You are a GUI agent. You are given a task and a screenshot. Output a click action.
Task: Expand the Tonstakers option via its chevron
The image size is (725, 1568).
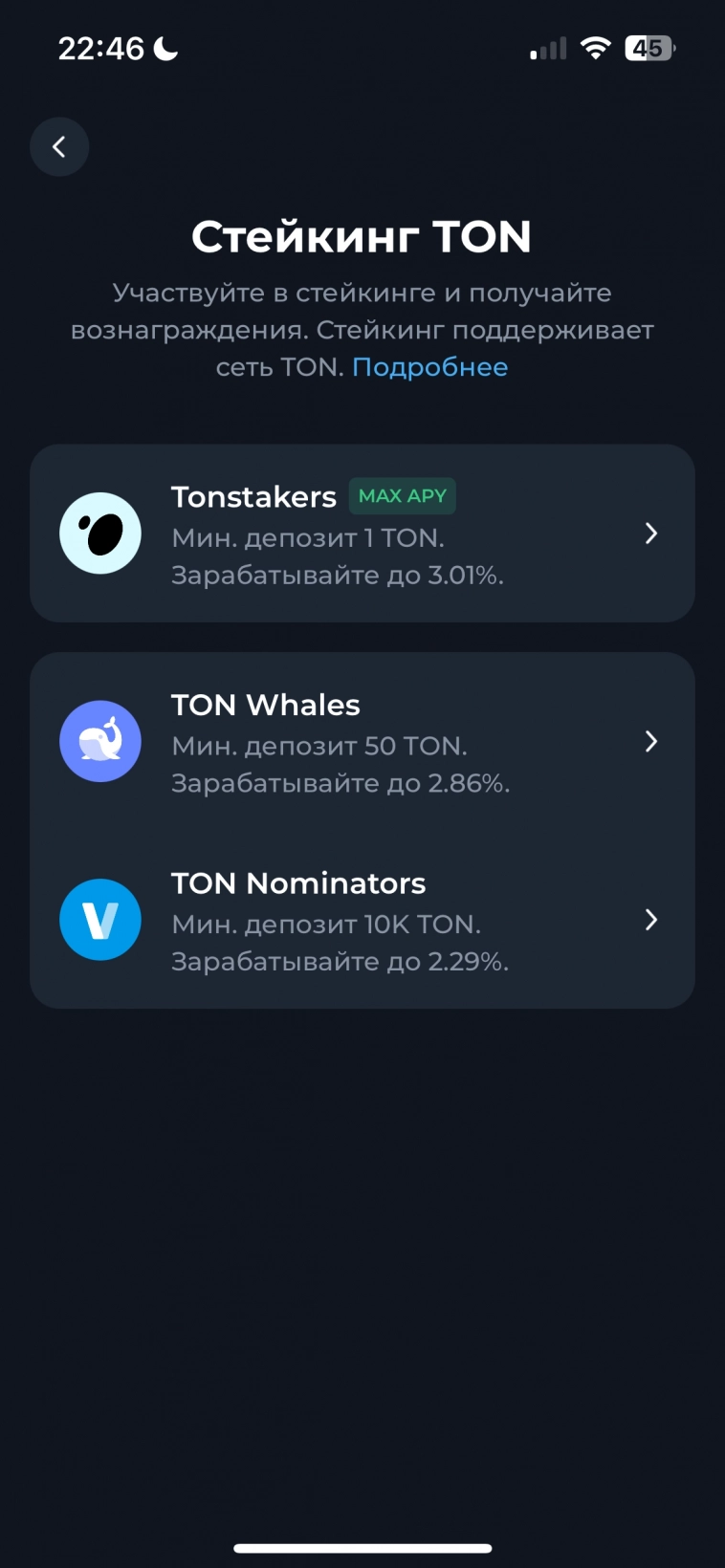click(651, 533)
